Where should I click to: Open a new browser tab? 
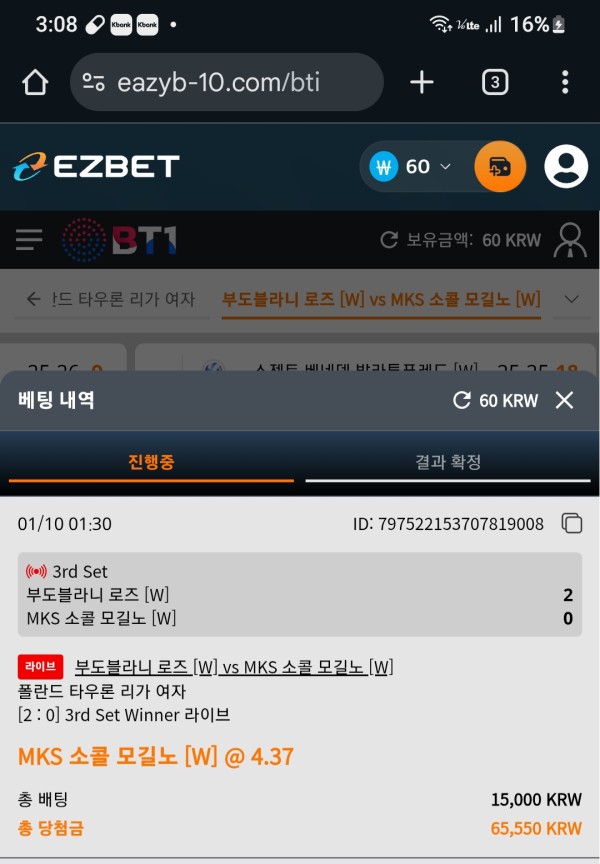point(422,82)
